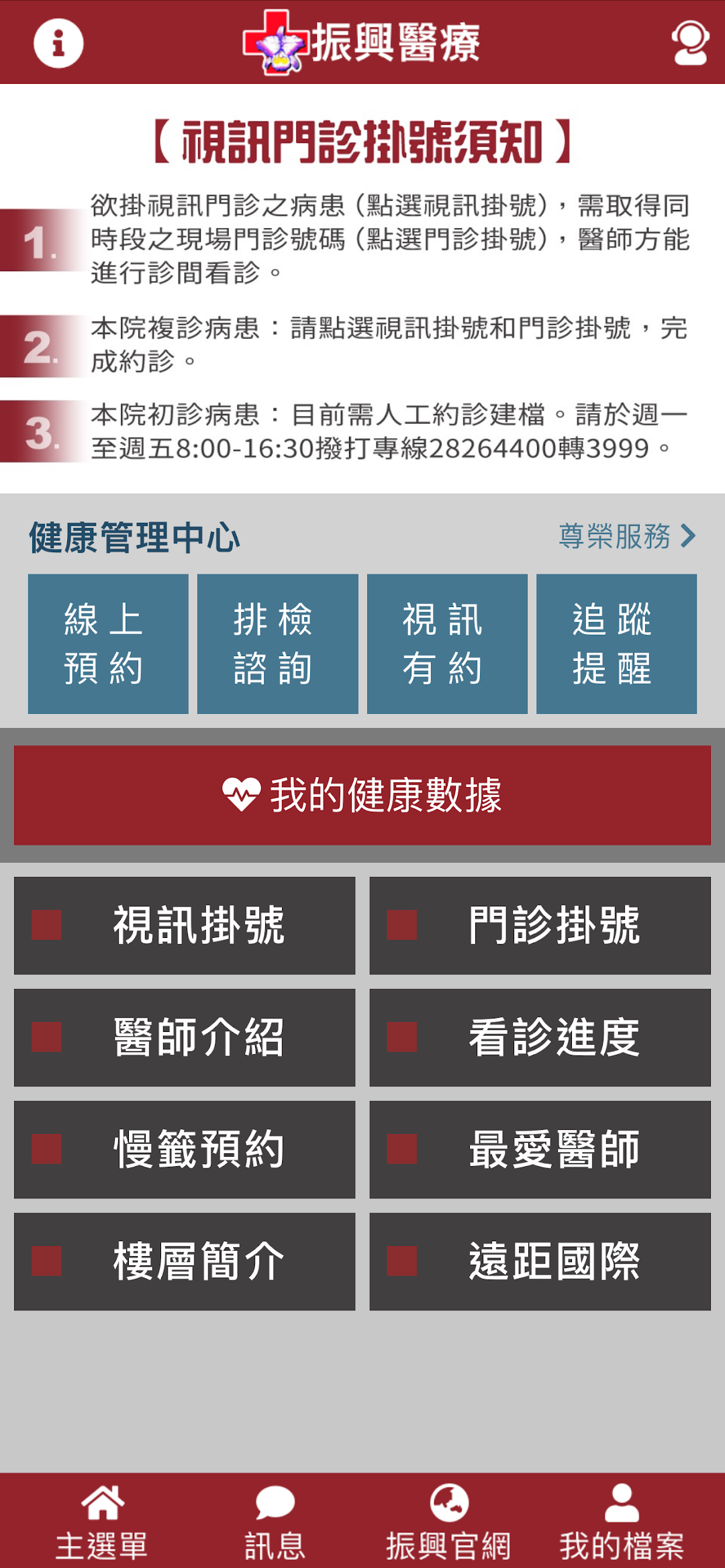Viewport: 725px width, 1568px height.
Task: Open 慢籤預約
Action: click(185, 1149)
